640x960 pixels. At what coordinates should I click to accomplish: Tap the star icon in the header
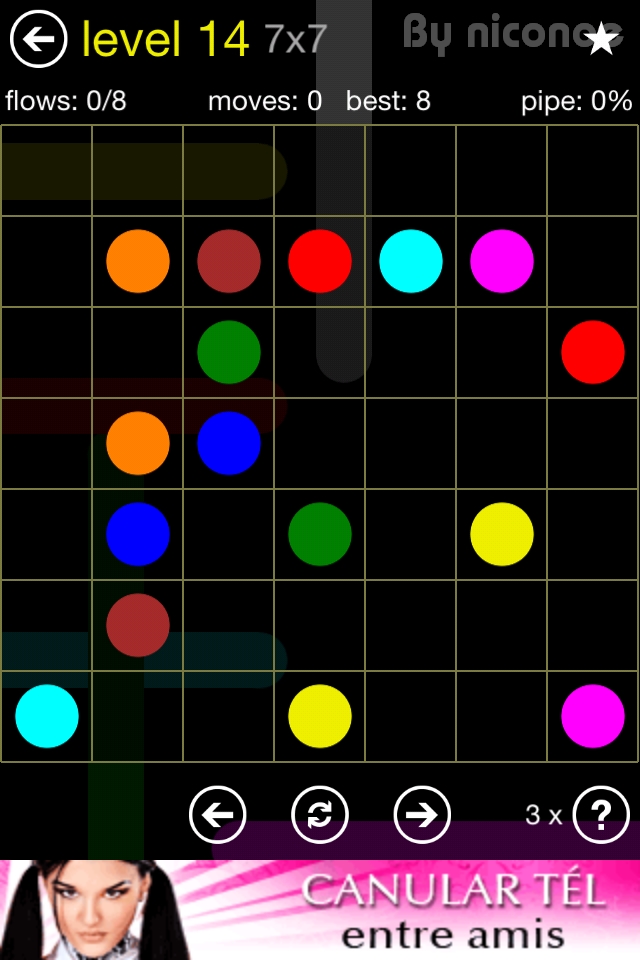pos(601,39)
